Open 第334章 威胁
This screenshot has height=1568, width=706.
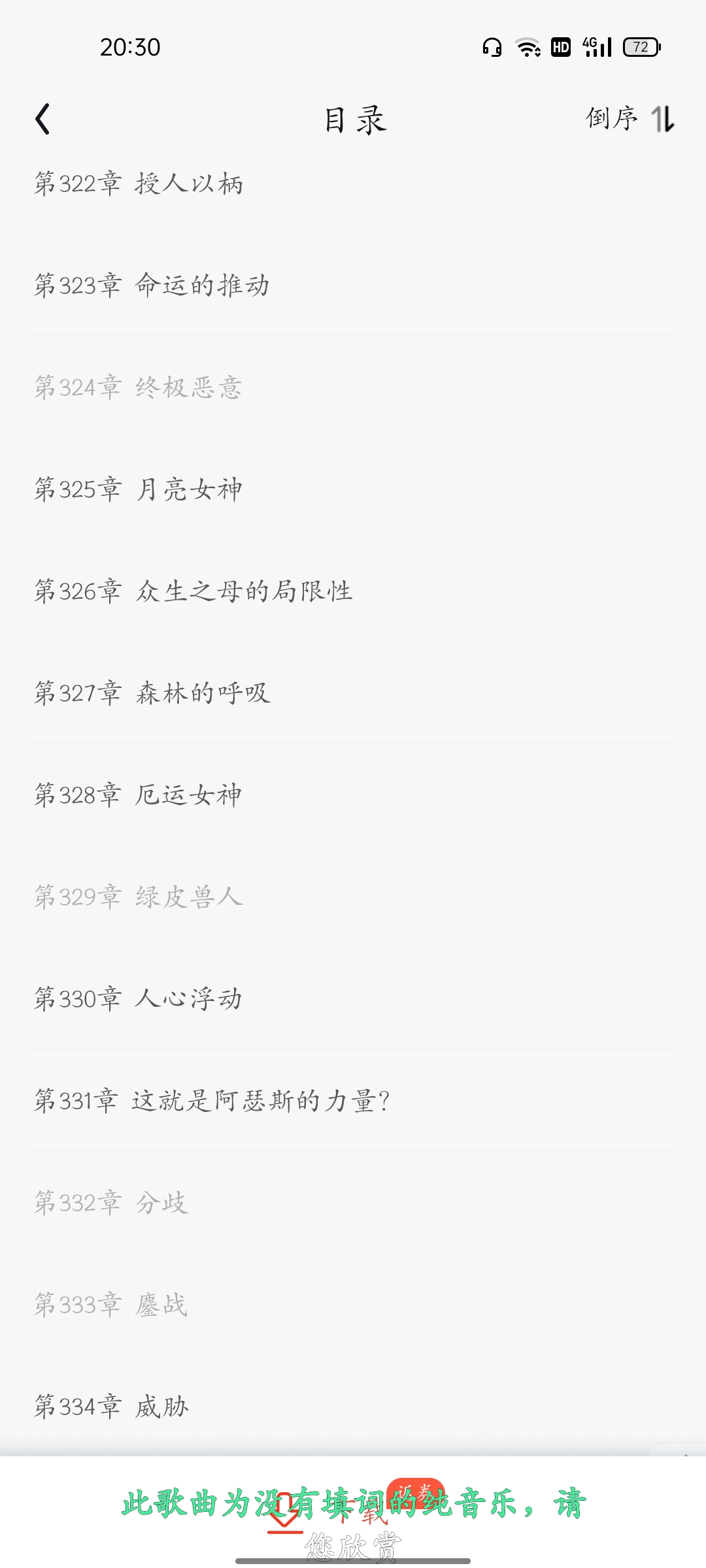[x=111, y=1407]
